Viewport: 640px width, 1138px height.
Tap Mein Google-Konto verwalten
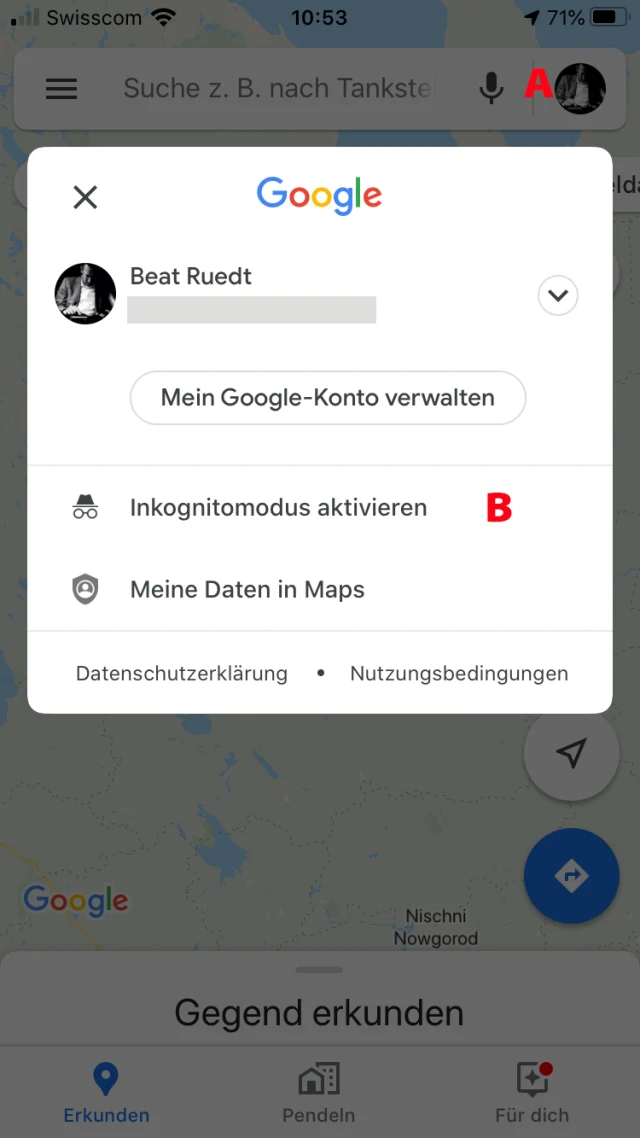tap(327, 398)
